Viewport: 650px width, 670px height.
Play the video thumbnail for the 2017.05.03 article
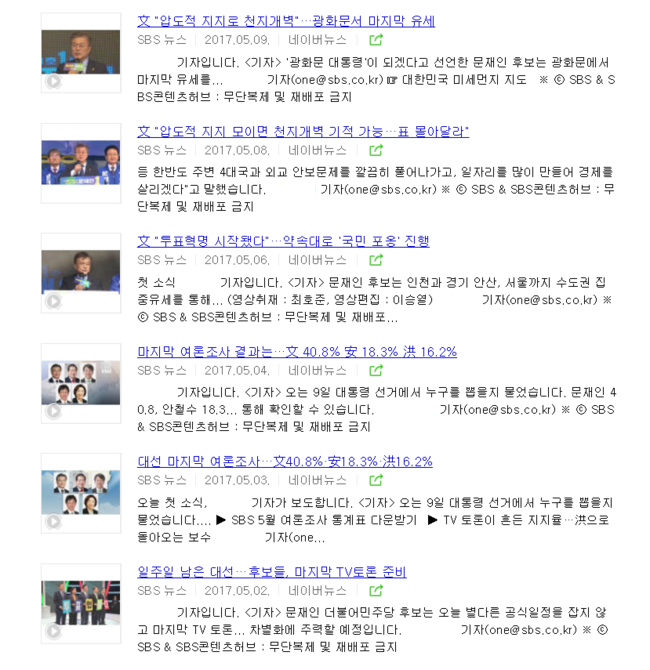coord(81,493)
